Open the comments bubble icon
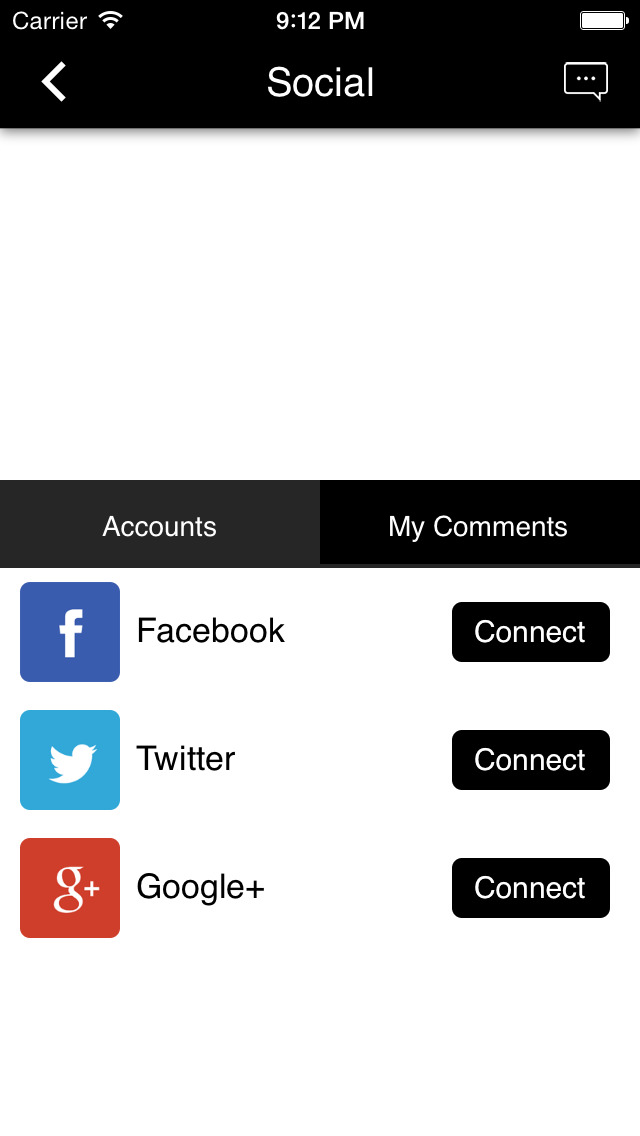The height and width of the screenshot is (1136, 640). (x=585, y=82)
